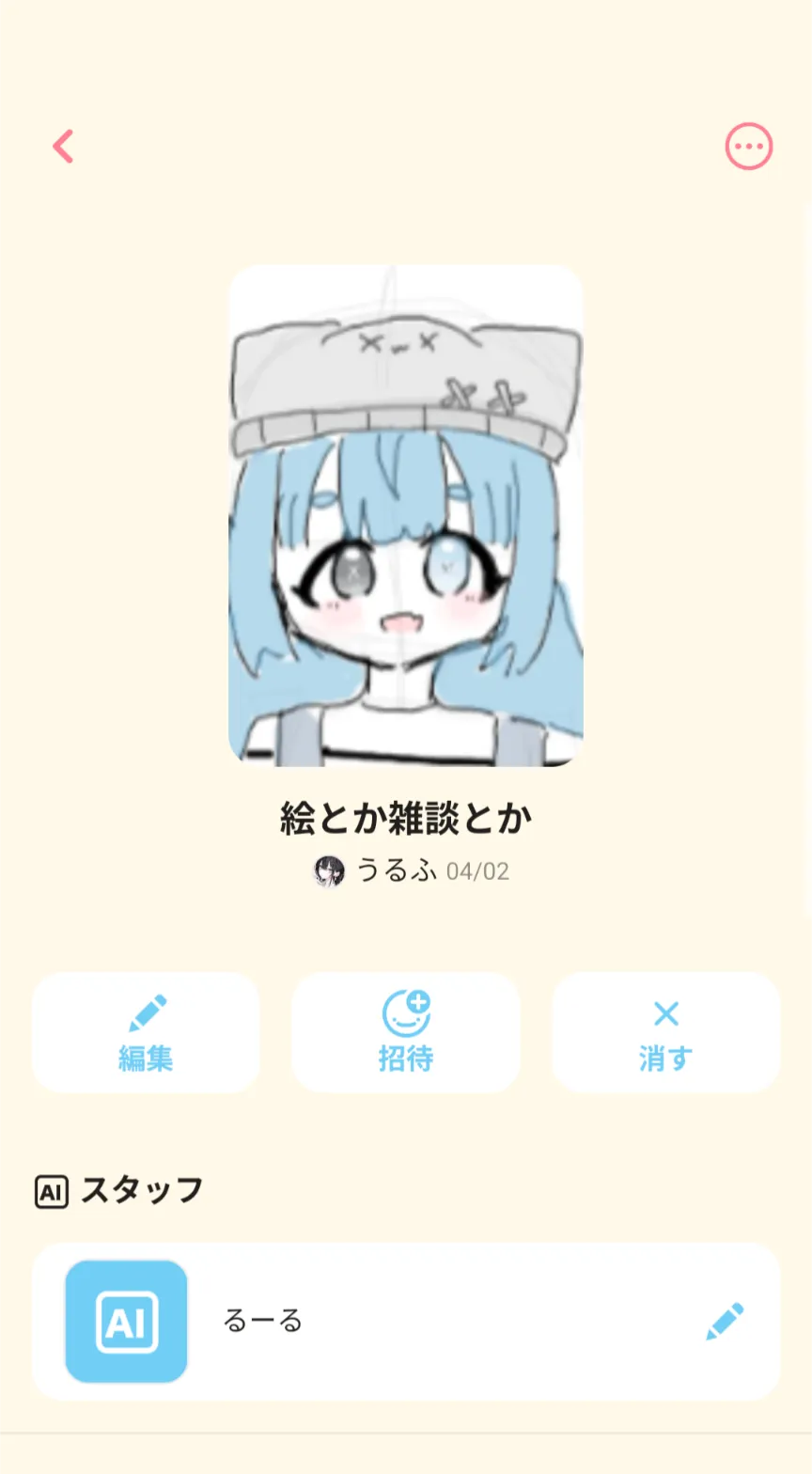Invite someone with the 招待 button
812x1474 pixels.
pos(405,1032)
